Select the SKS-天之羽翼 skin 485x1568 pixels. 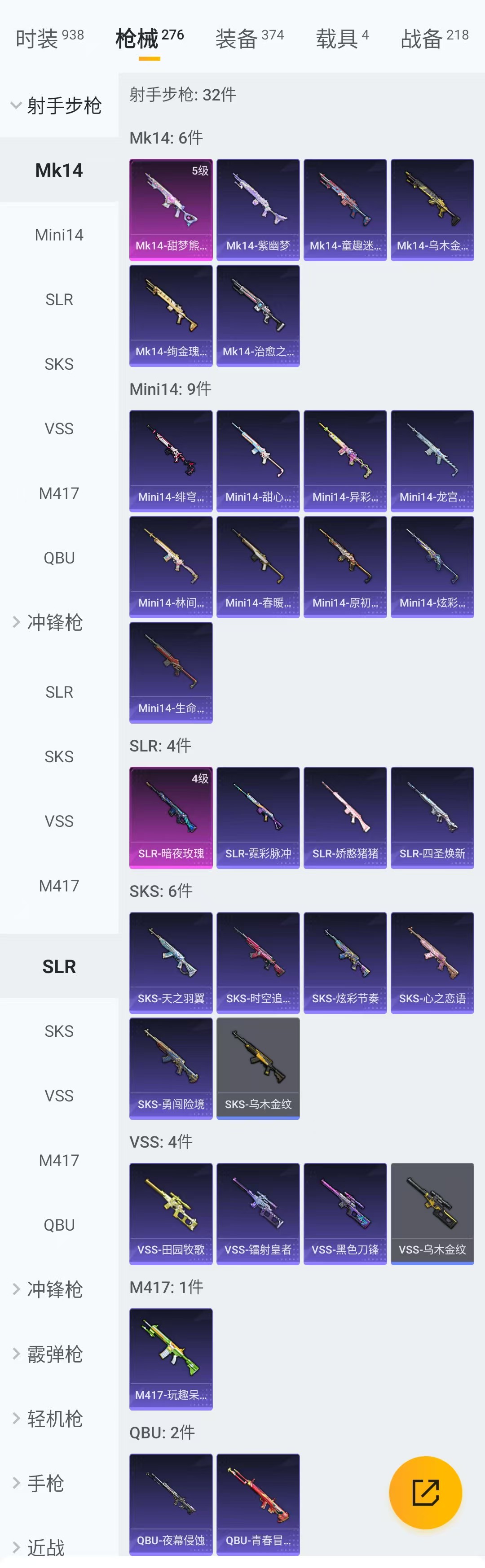(171, 962)
